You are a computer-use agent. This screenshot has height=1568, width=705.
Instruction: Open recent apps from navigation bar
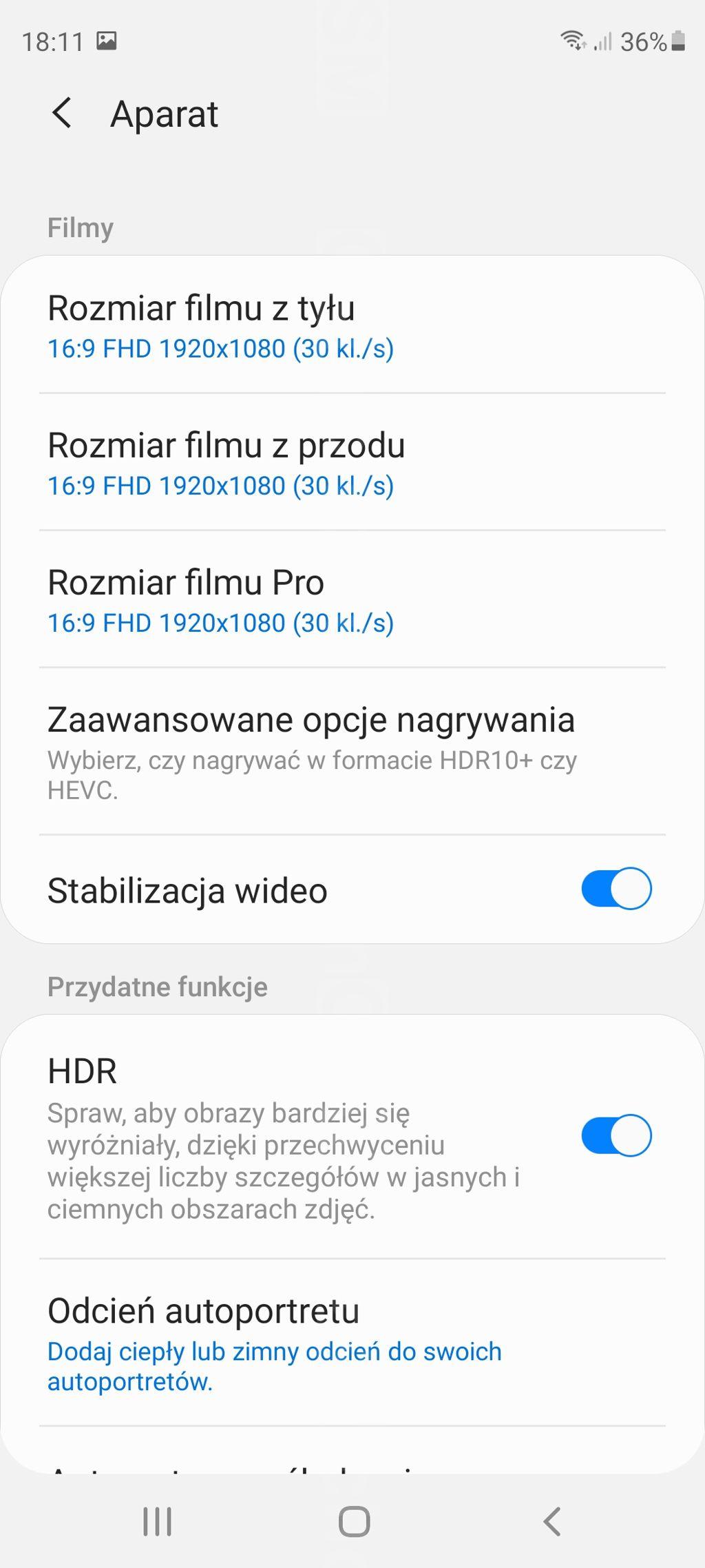157,1521
